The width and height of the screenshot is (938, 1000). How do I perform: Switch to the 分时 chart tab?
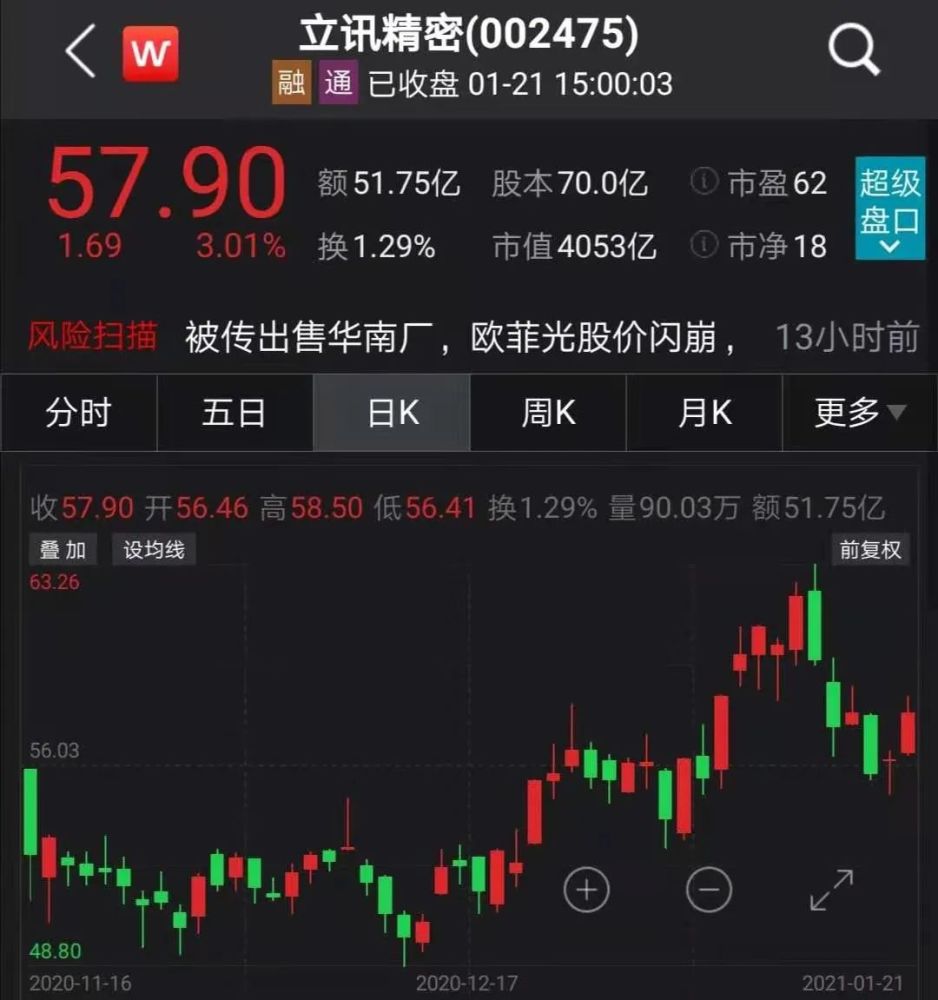coord(78,413)
